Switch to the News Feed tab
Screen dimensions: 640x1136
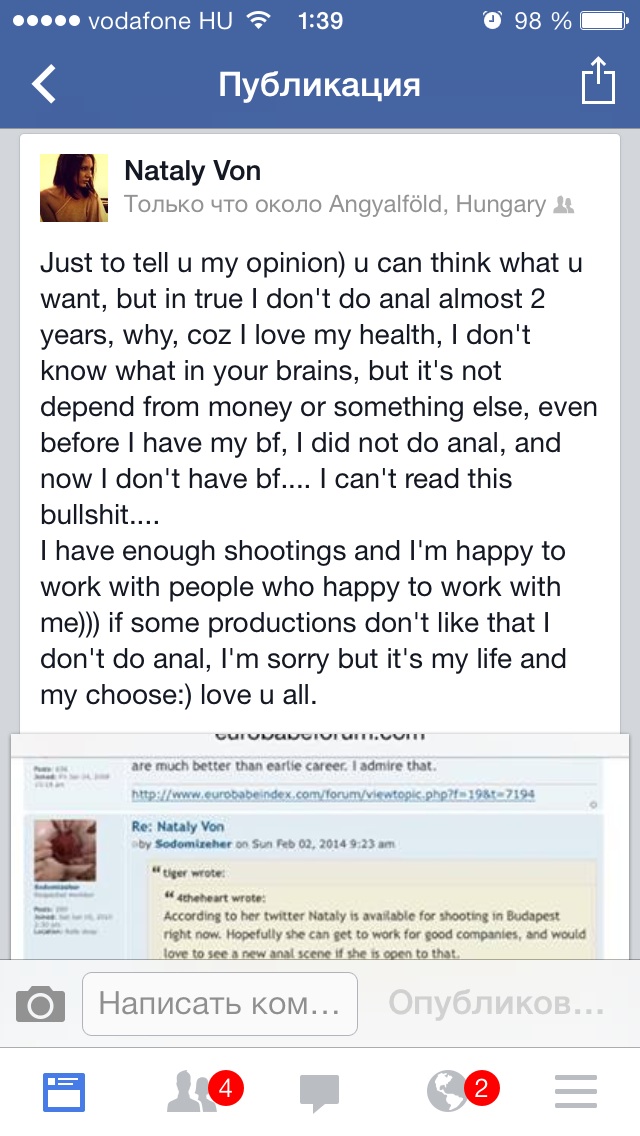[x=64, y=1092]
